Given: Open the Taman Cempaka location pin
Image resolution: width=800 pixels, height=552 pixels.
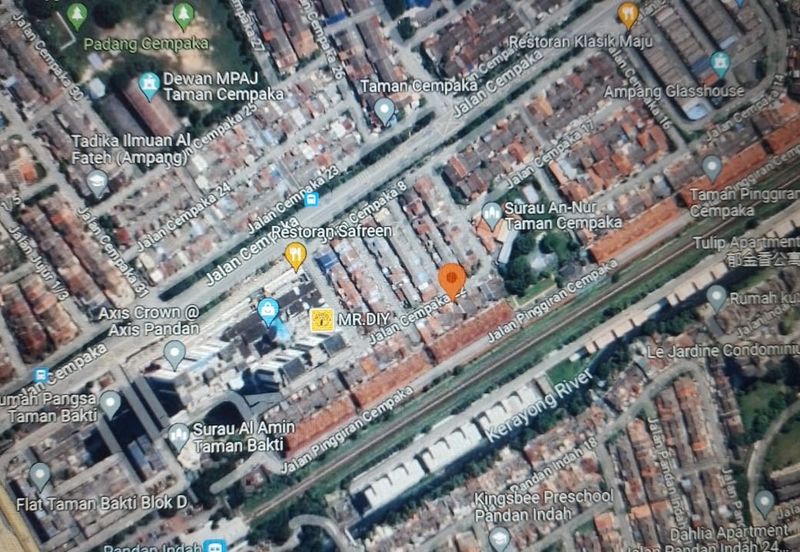Looking at the screenshot, I should 385,110.
